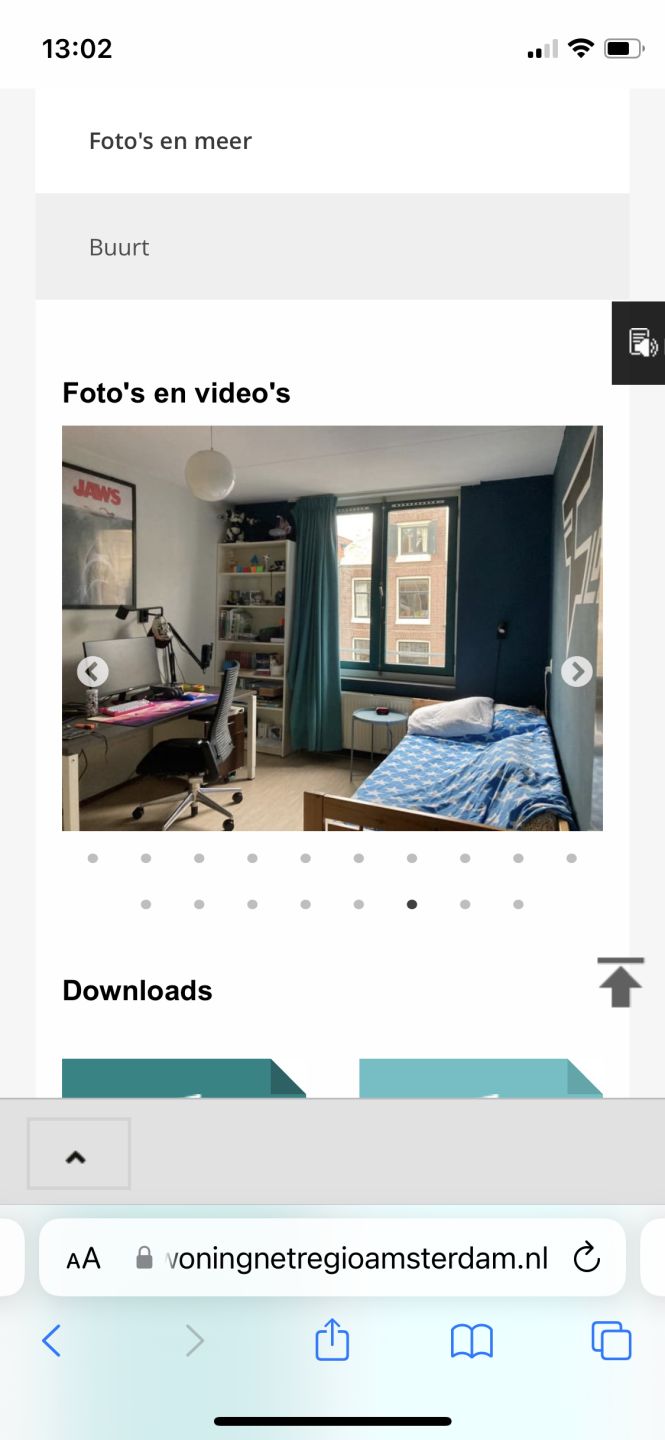Open the read-aloud accessibility widget
This screenshot has width=665, height=1440.
click(641, 343)
